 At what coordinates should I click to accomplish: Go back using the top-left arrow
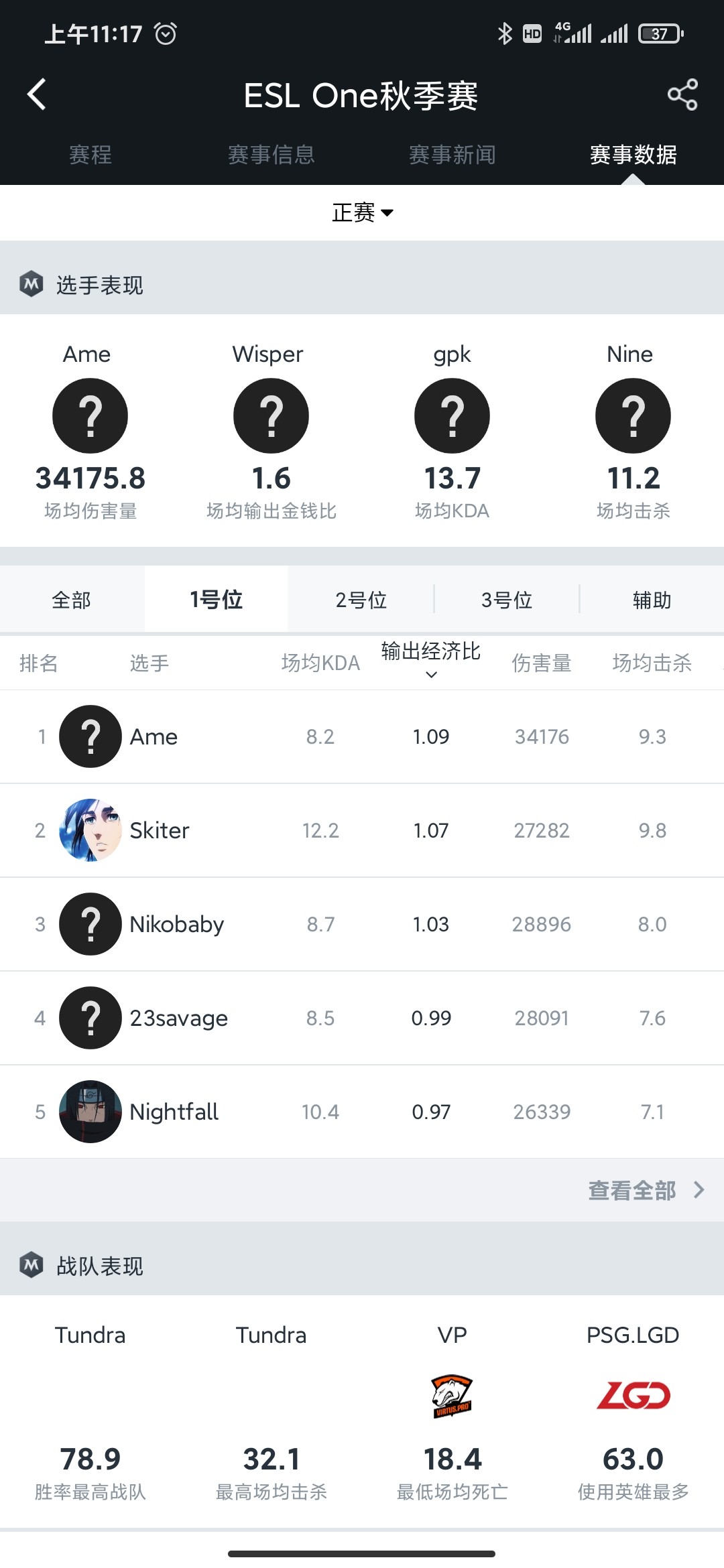pyautogui.click(x=37, y=94)
